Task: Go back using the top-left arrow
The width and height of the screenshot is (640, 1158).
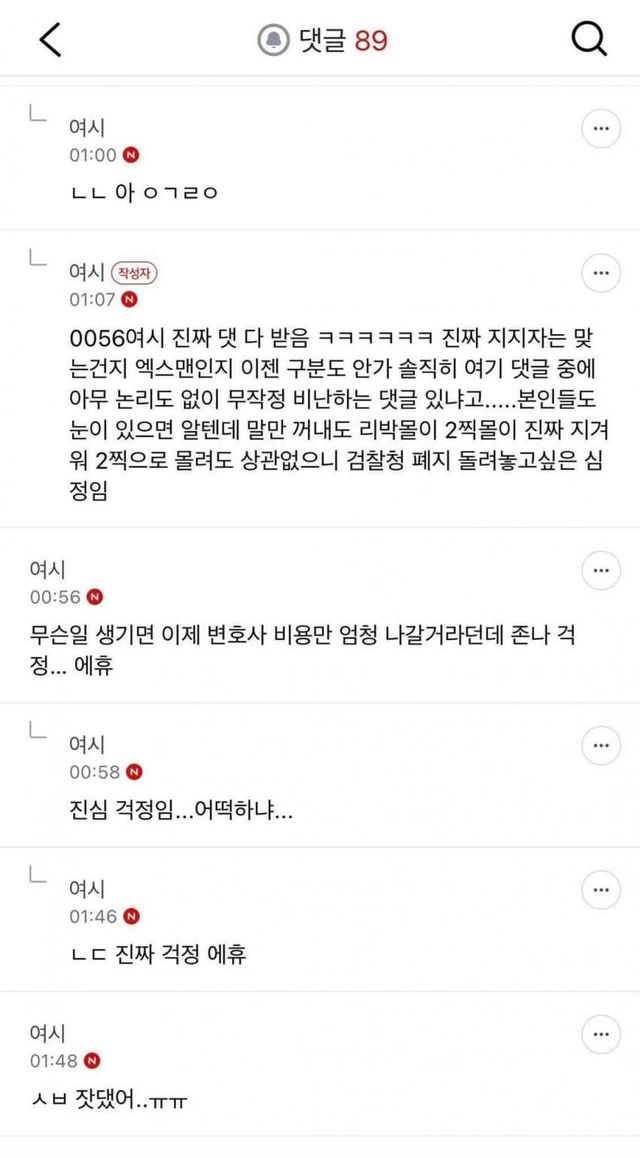Action: pyautogui.click(x=50, y=40)
